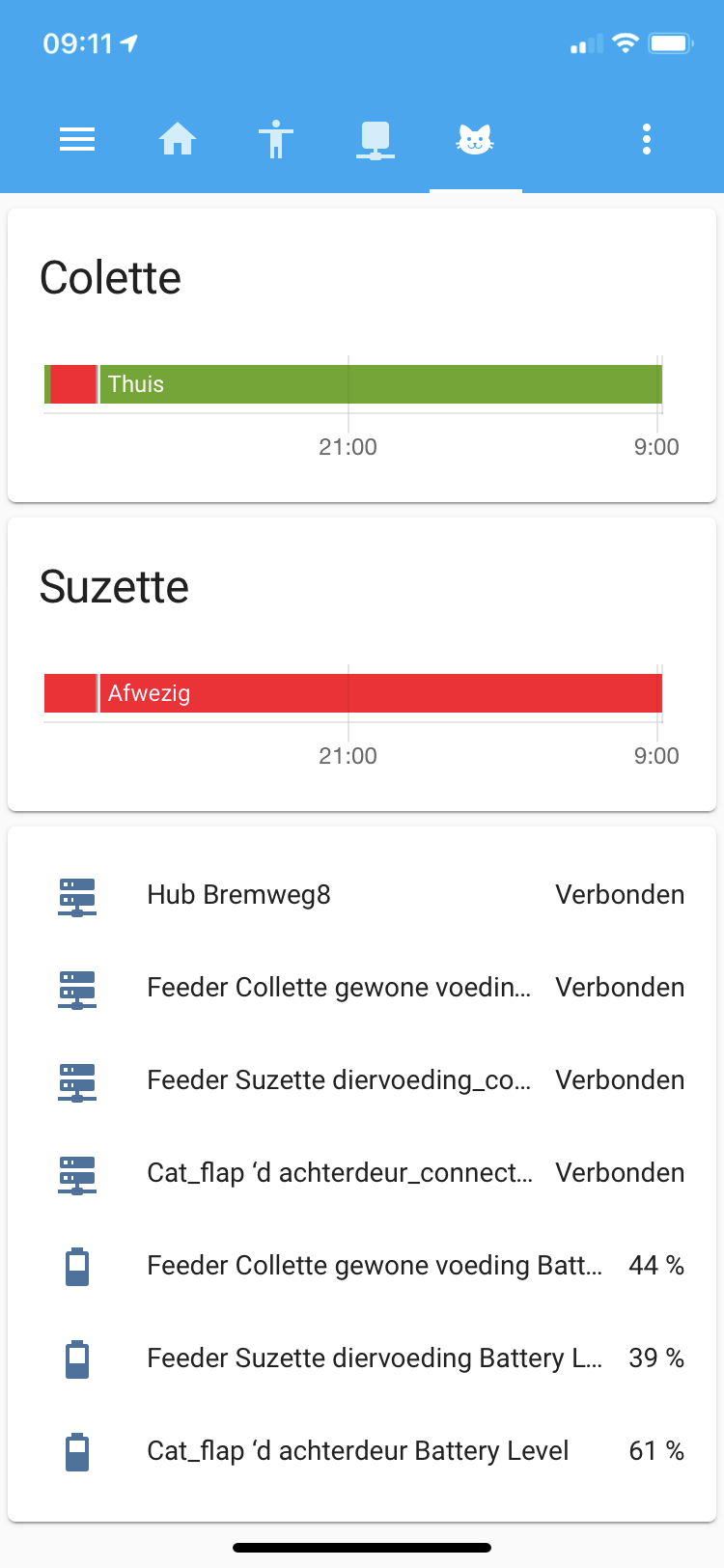Screen dimensions: 724x1568
Task: Click the cat face tab icon
Action: (x=475, y=139)
